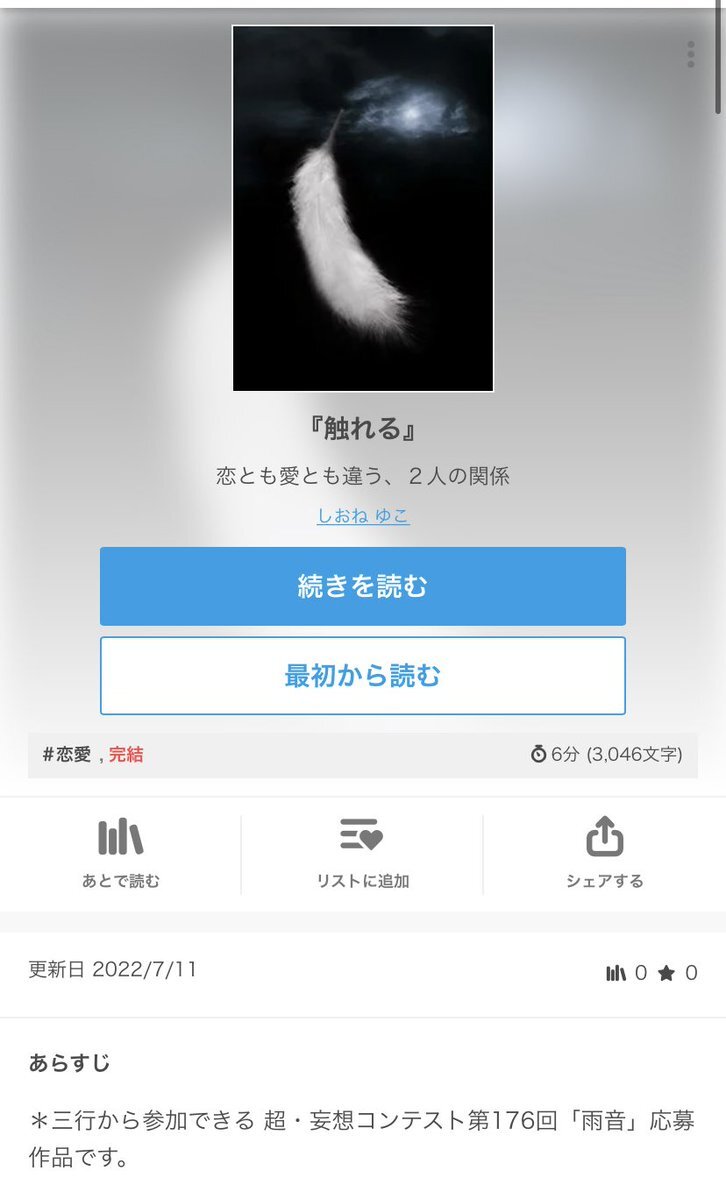726x1199 pixels.
Task: Share story with シェアする
Action: click(604, 854)
